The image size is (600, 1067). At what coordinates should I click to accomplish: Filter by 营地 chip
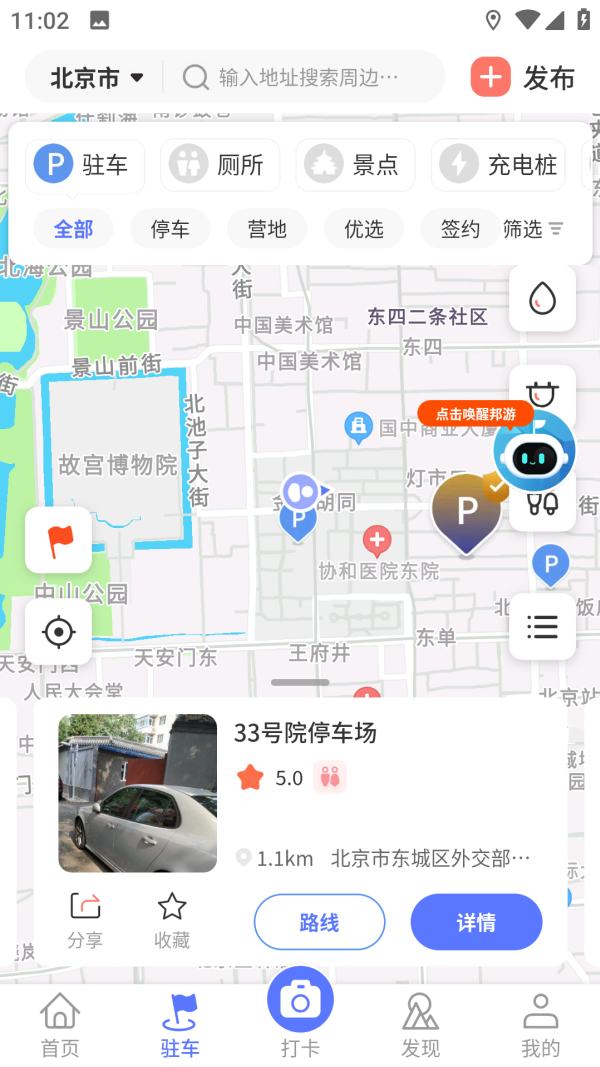(267, 229)
